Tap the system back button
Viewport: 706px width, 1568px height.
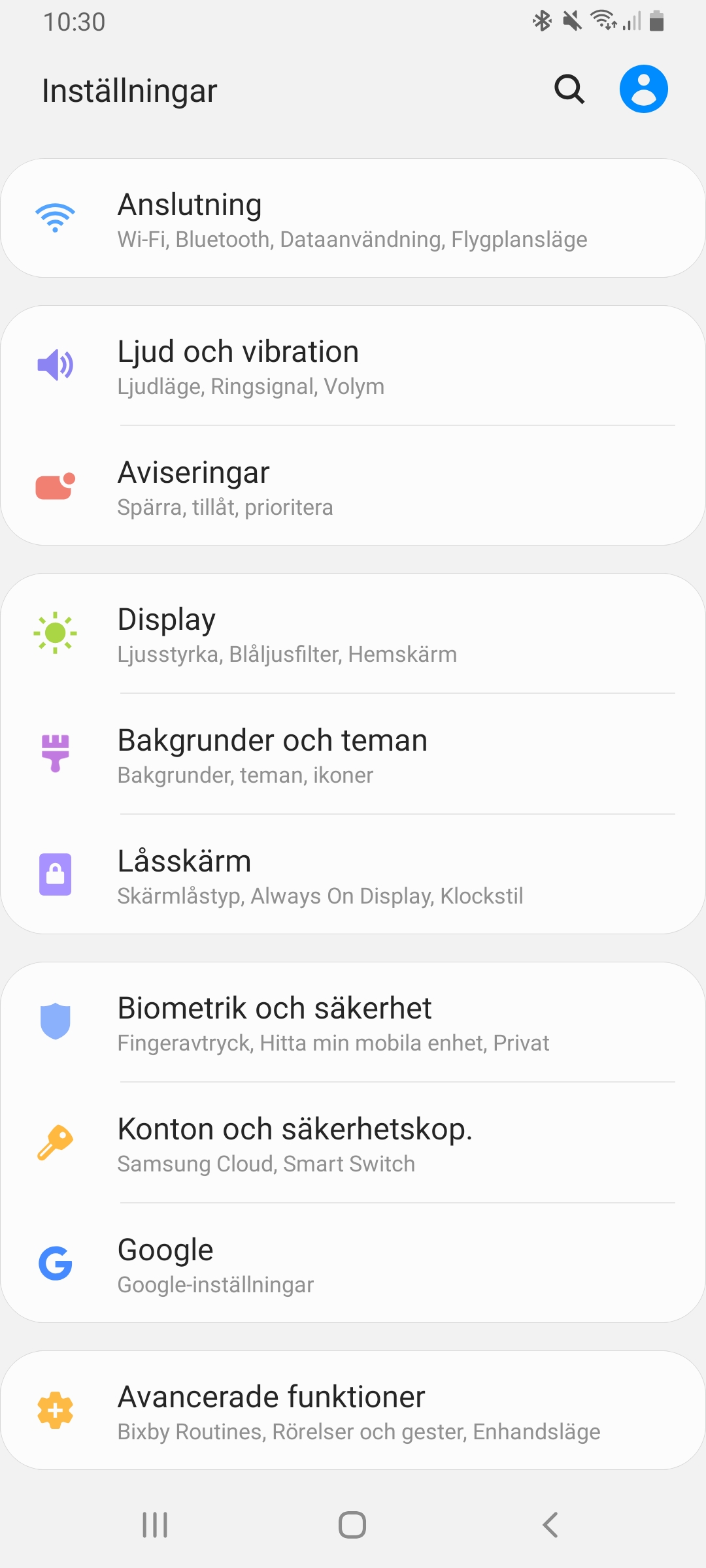(550, 1525)
